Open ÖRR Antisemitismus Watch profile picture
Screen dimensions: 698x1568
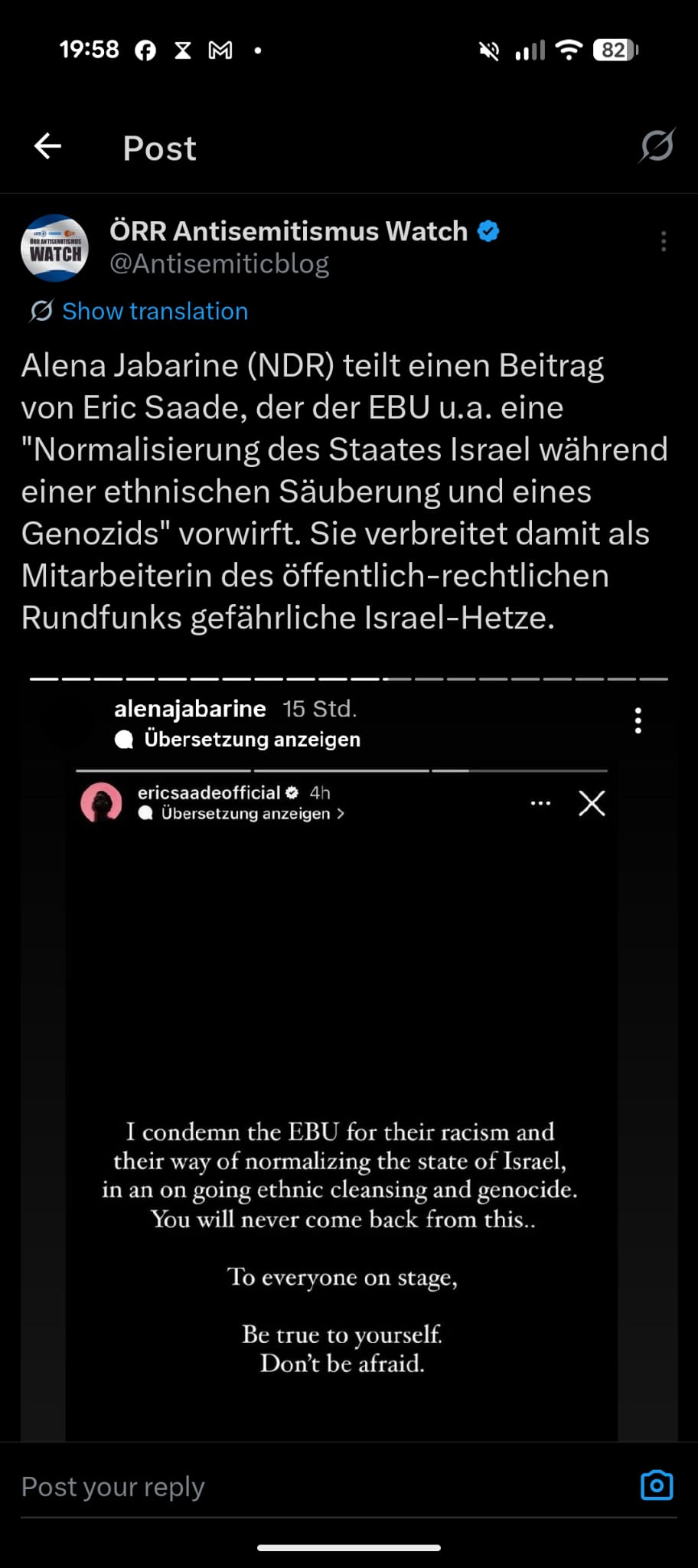(x=54, y=248)
